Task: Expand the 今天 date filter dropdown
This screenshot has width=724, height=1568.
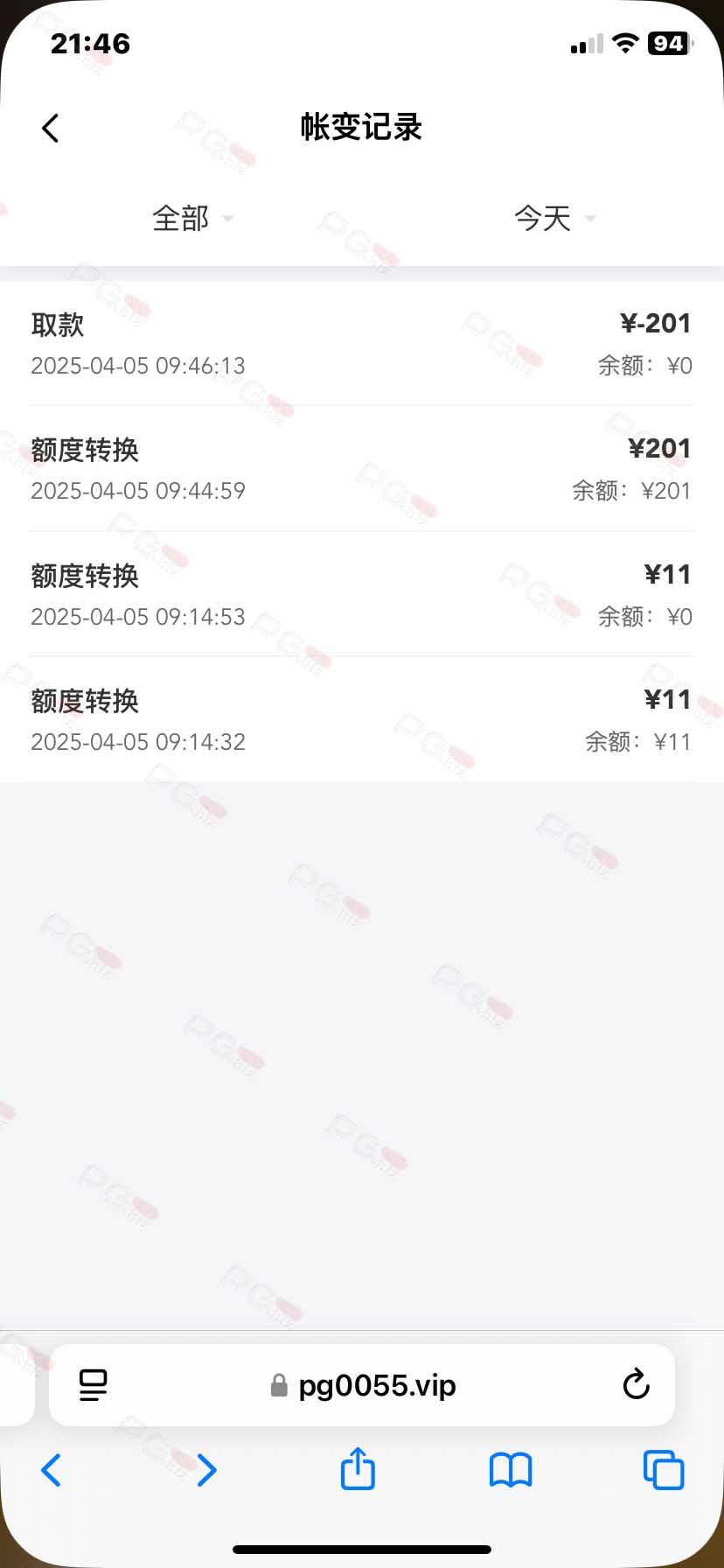Action: [554, 218]
